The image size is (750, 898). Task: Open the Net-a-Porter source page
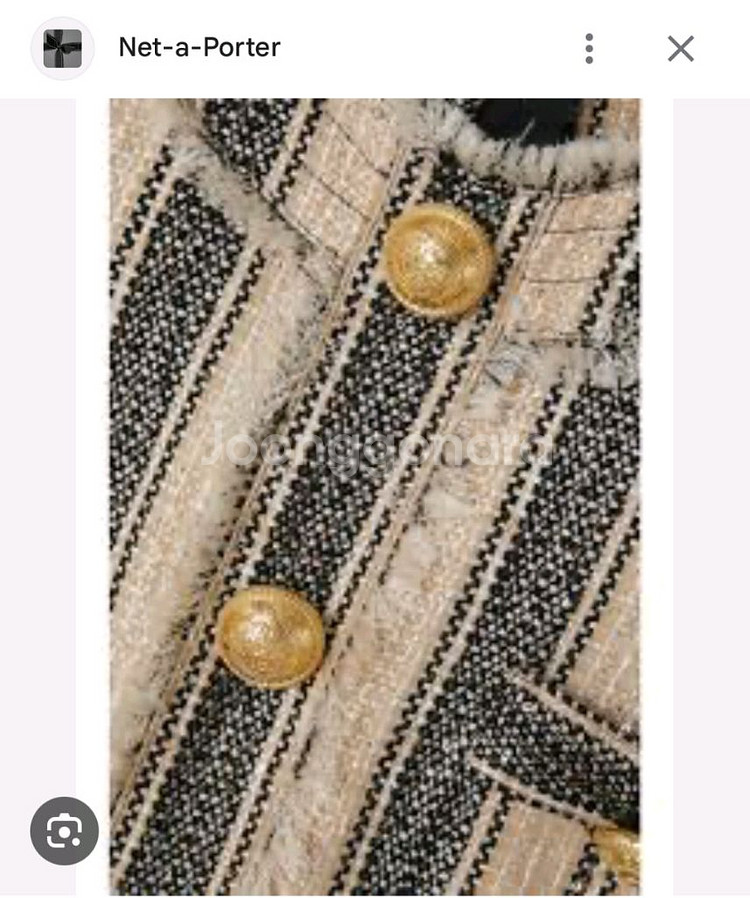point(199,48)
